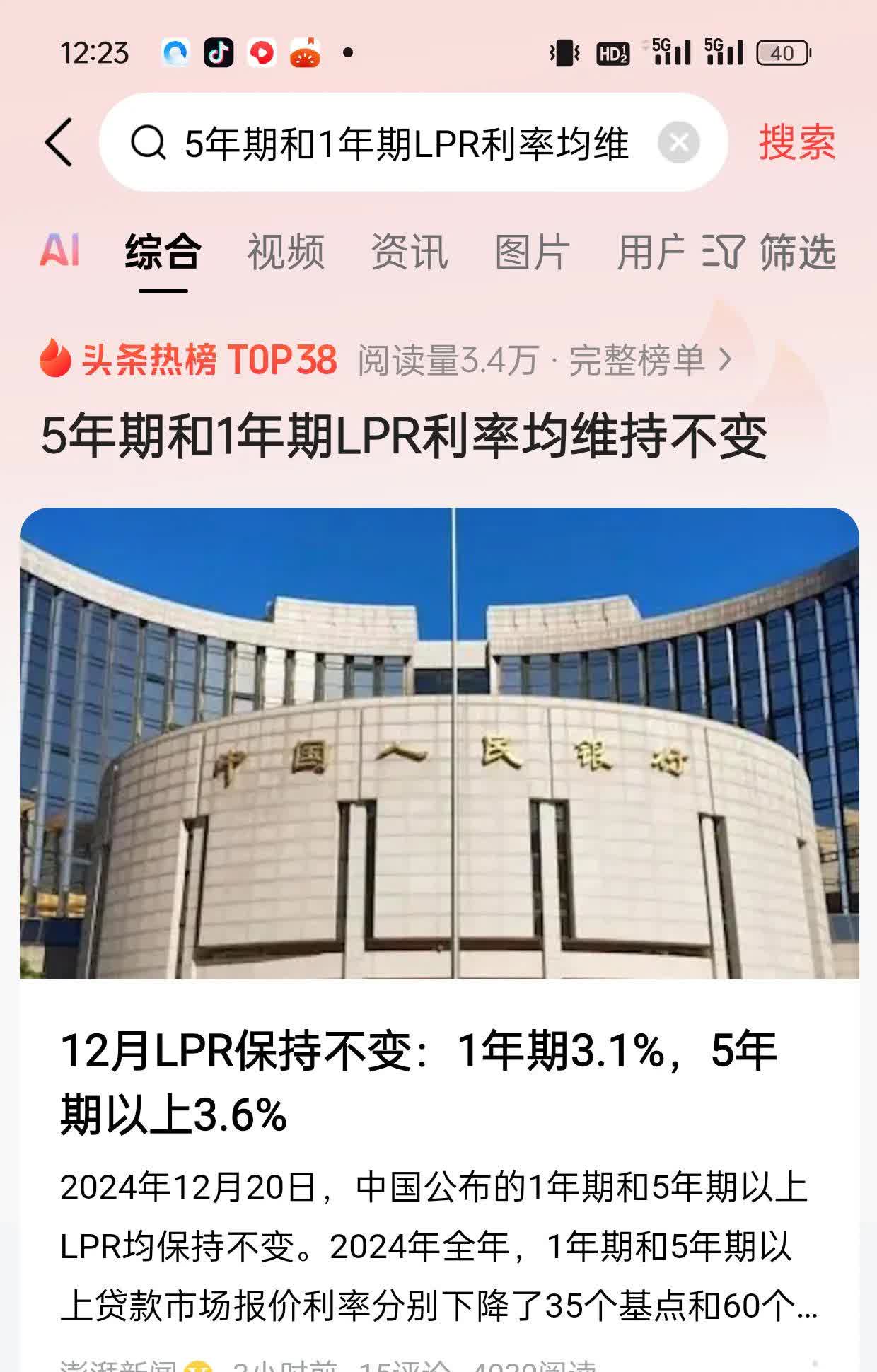Viewport: 877px width, 1372px height.
Task: Tap the 搜索 search button
Action: tap(796, 143)
